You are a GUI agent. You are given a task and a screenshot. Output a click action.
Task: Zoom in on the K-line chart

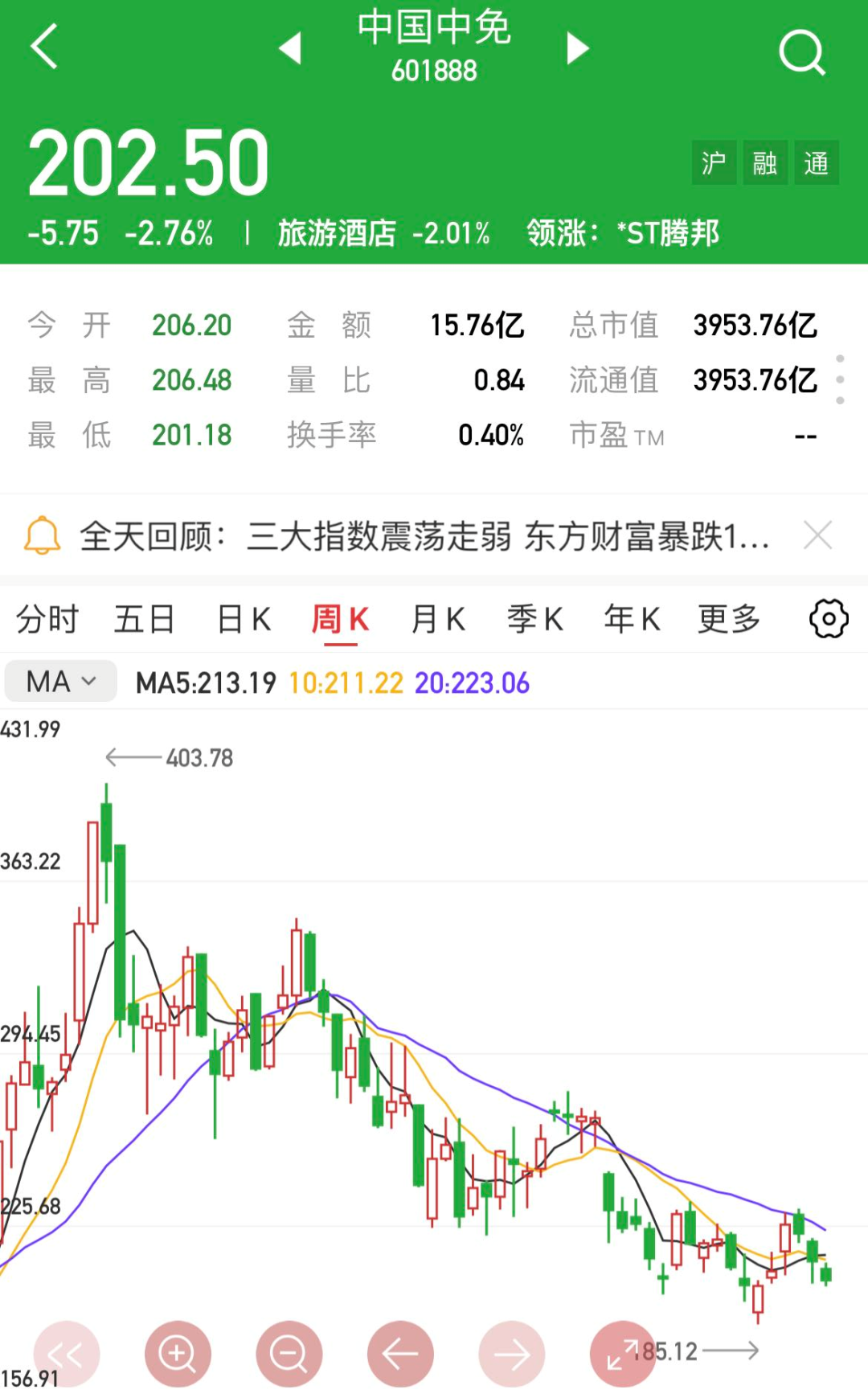178,1355
